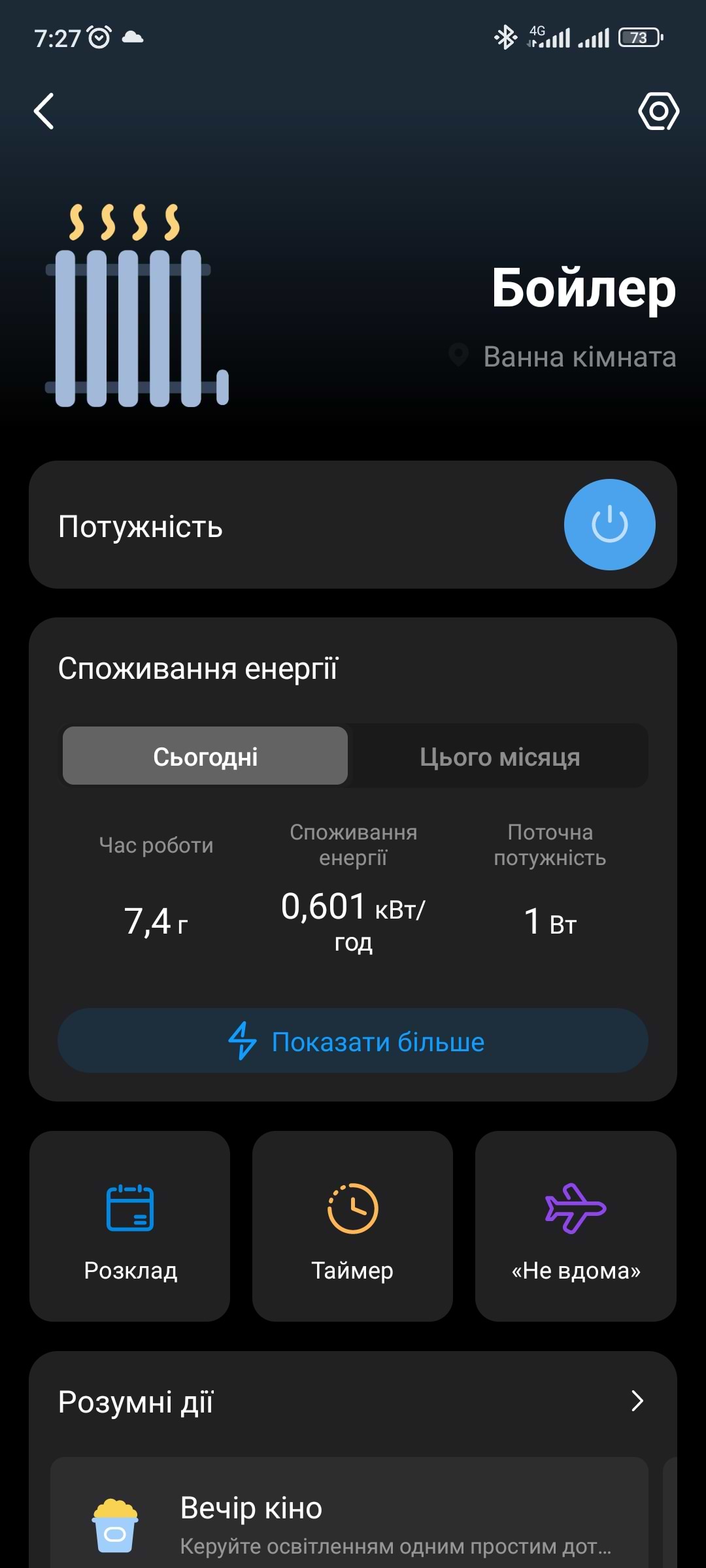
Task: Open the Розклад schedule card
Action: [x=130, y=1226]
